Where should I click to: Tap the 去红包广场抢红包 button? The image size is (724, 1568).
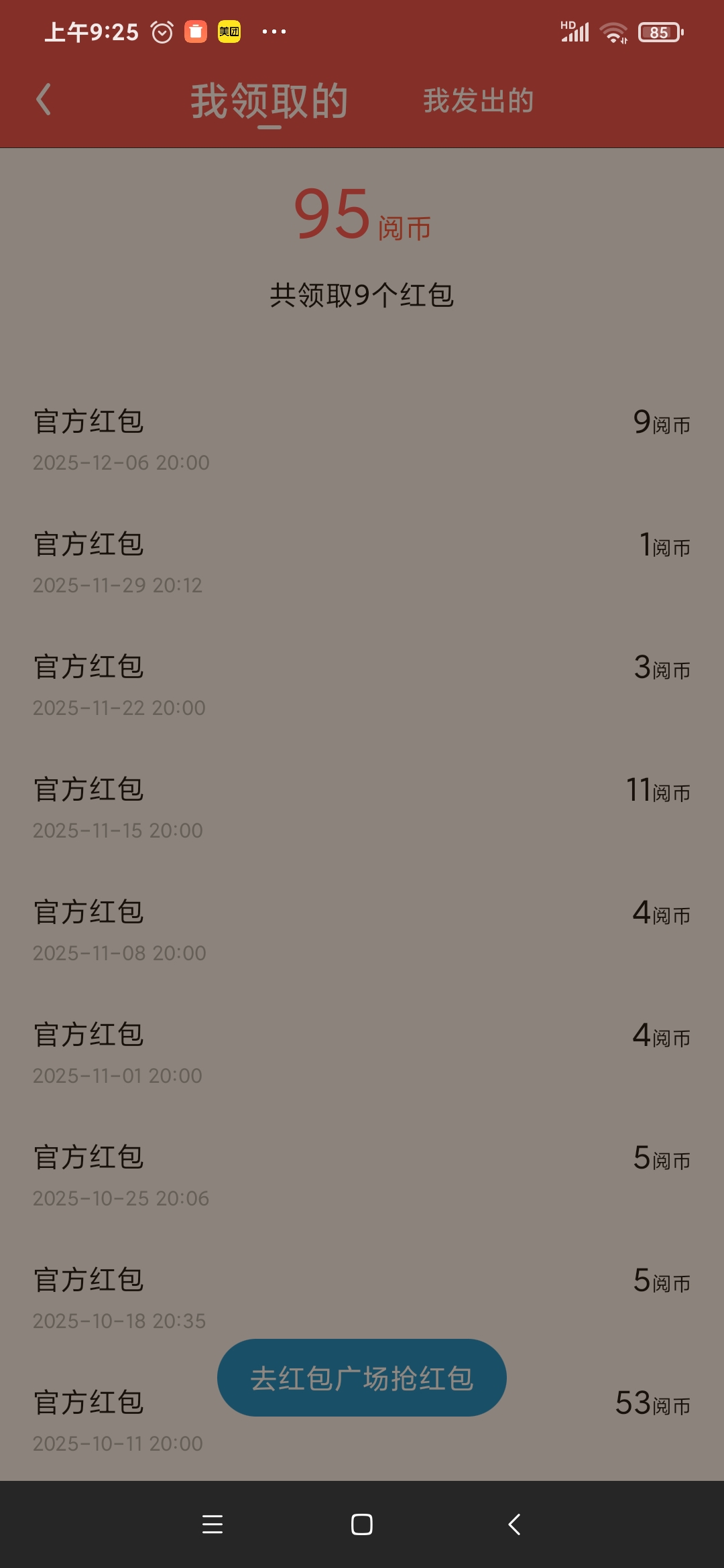(x=361, y=1378)
